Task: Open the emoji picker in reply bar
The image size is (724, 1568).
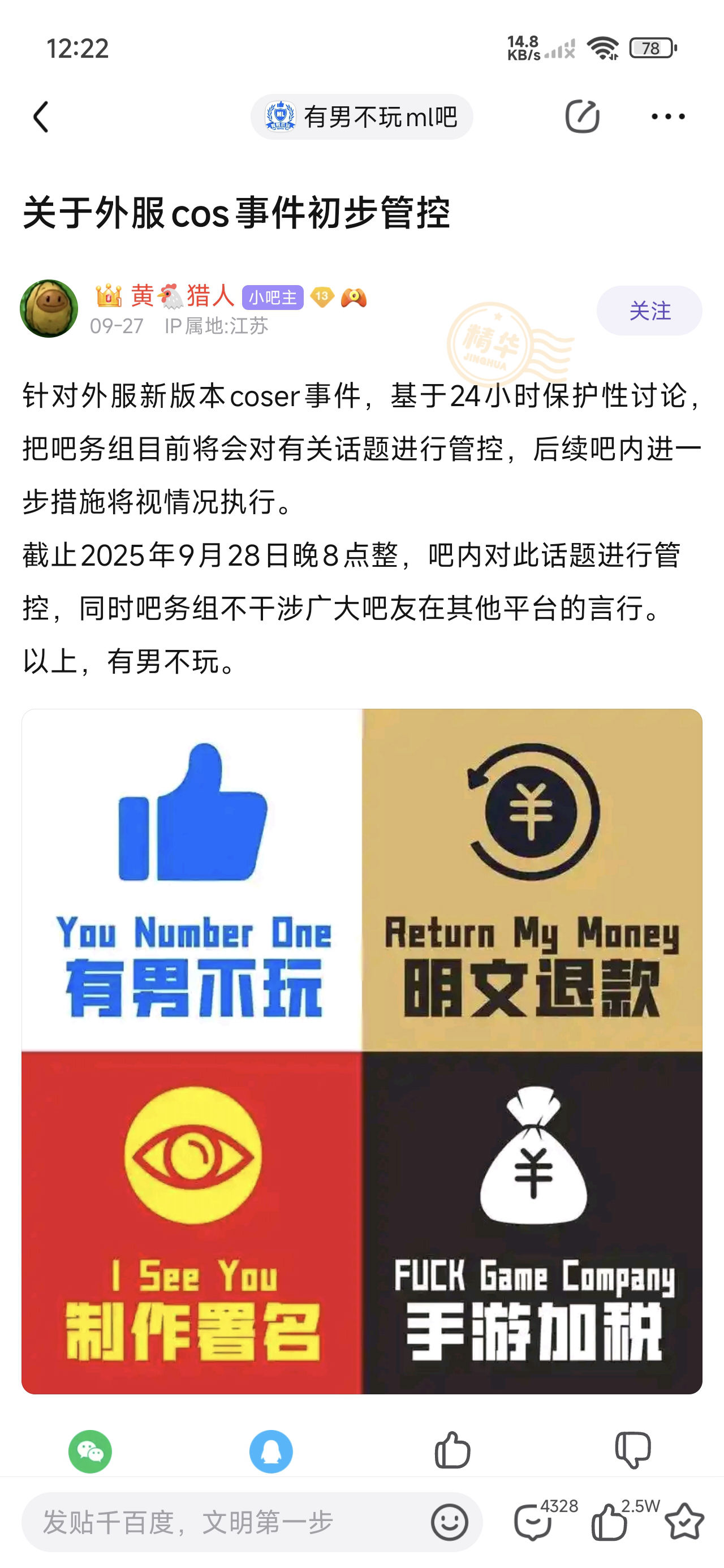Action: pos(449,1522)
